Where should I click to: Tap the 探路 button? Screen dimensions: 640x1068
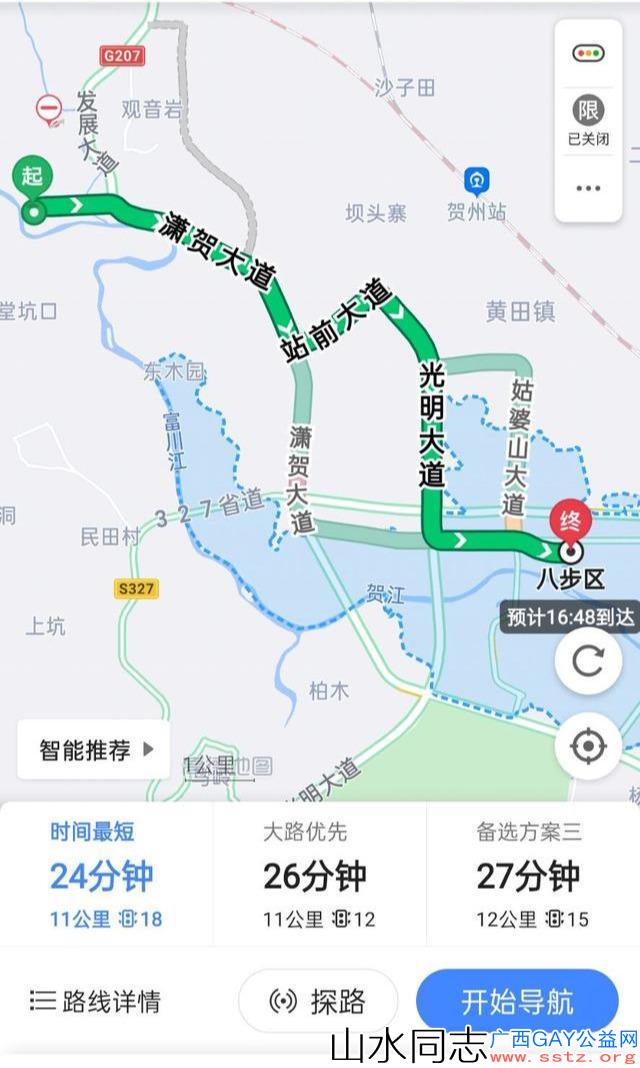coord(318,1001)
